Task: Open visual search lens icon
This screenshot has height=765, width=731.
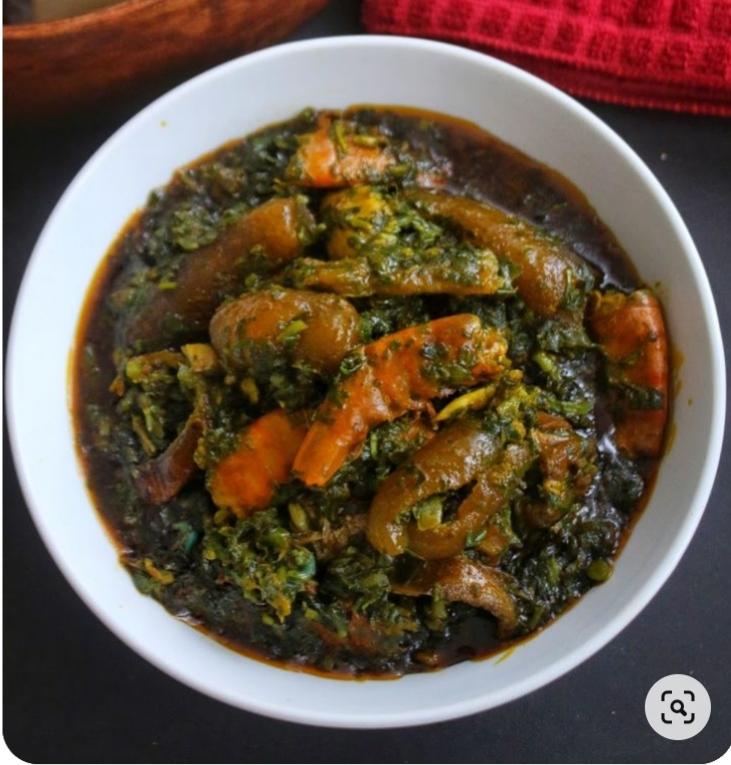Action: (x=677, y=707)
